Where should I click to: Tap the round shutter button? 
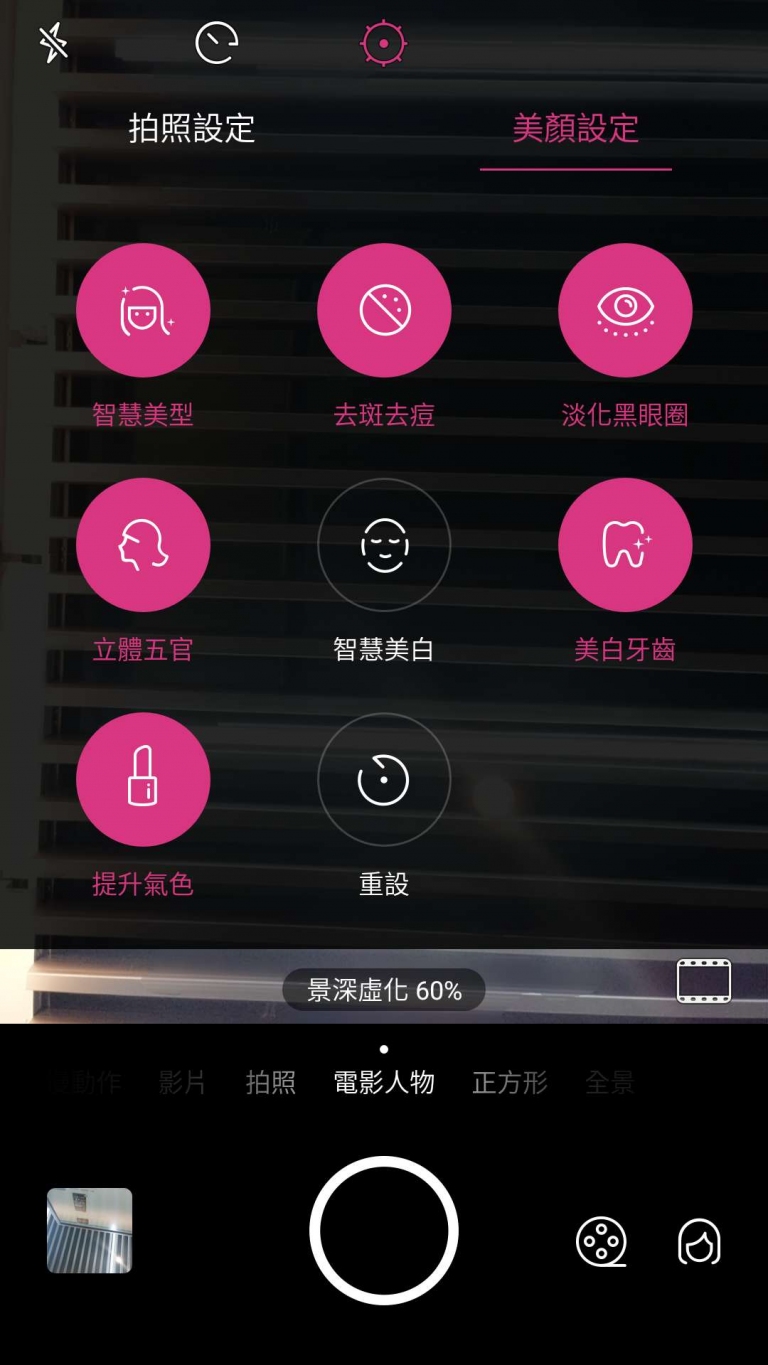[384, 1231]
